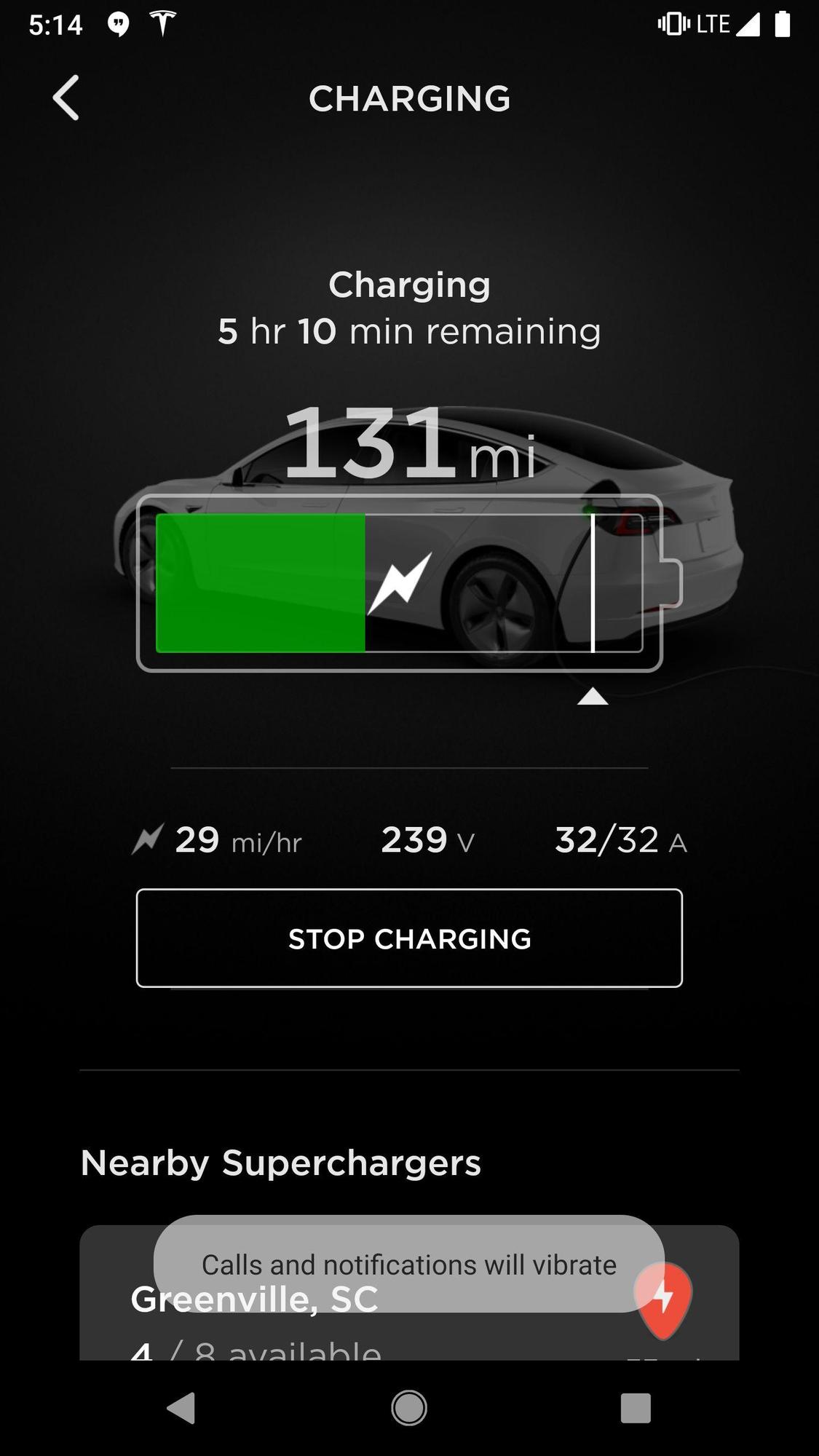Go to the home screen via the navigation bar
819x1456 pixels.
tap(409, 1407)
